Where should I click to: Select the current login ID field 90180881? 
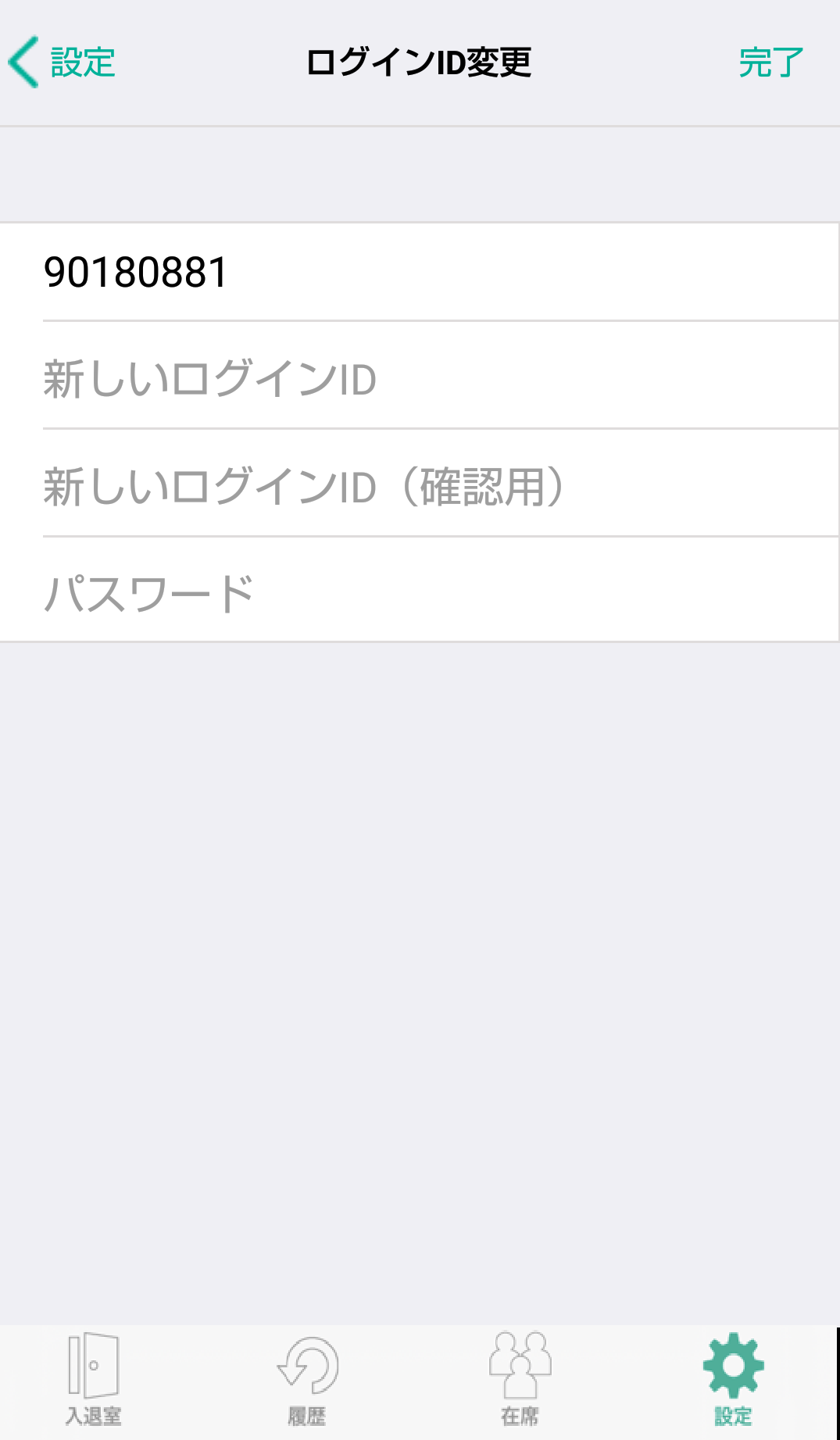(420, 272)
